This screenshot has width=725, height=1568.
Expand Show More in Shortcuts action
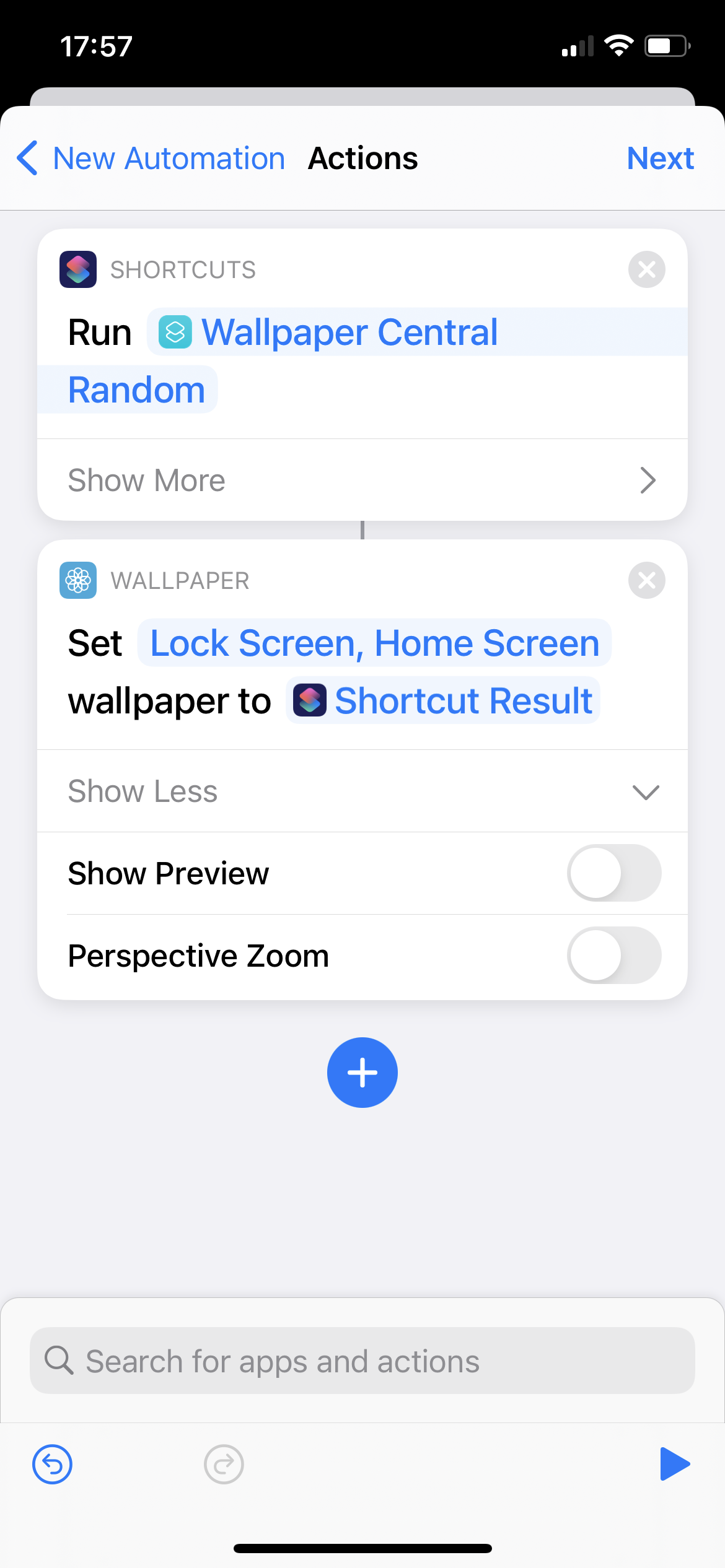click(x=362, y=481)
